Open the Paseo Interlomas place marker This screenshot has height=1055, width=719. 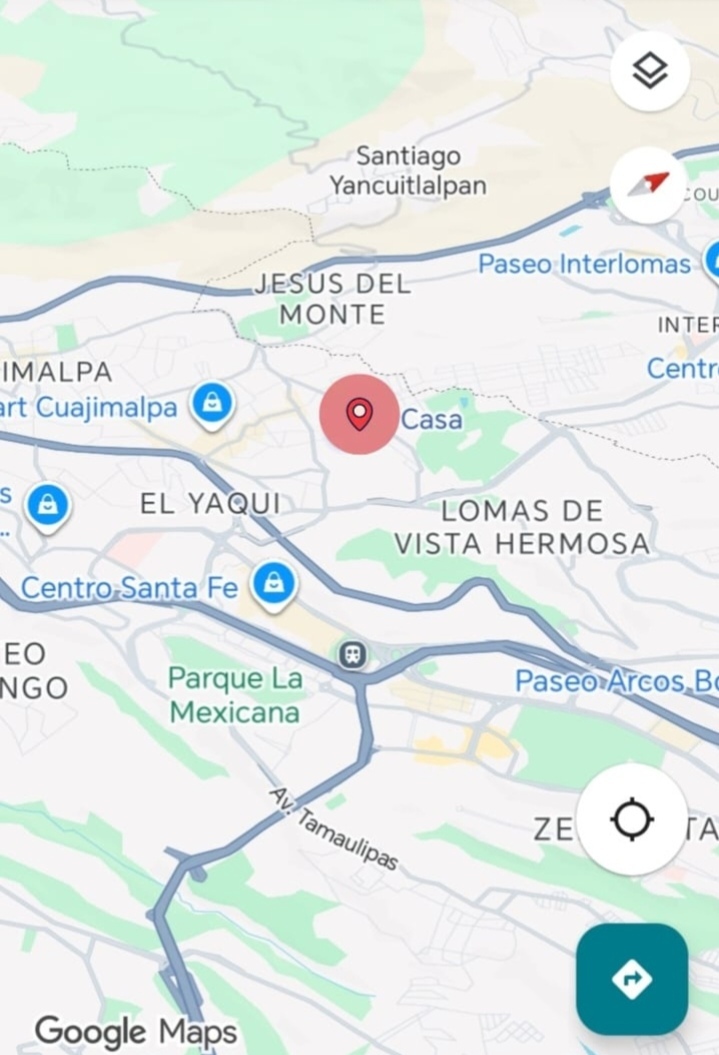pyautogui.click(x=714, y=261)
